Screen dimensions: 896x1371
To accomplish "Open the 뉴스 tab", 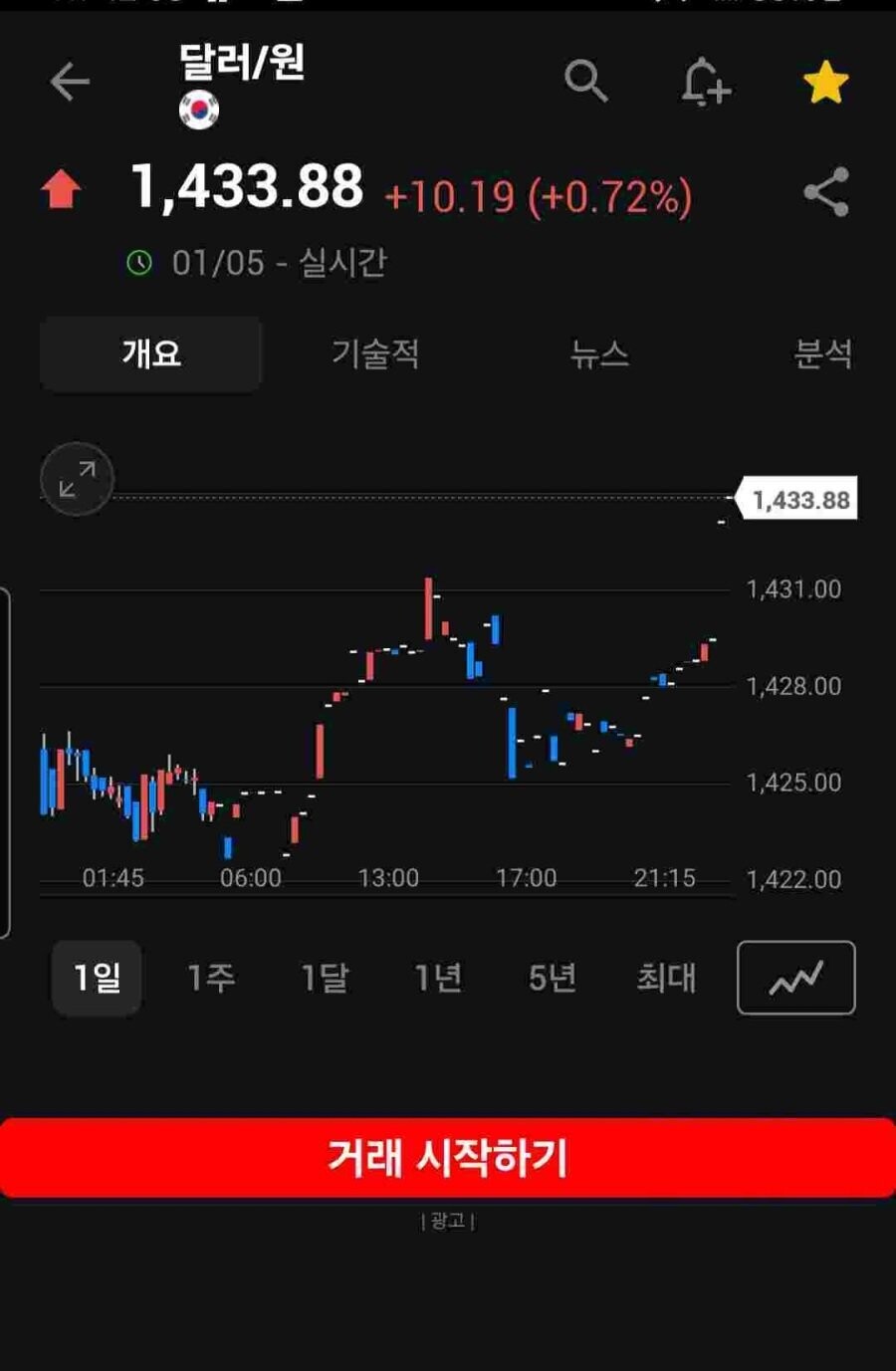I will [599, 353].
